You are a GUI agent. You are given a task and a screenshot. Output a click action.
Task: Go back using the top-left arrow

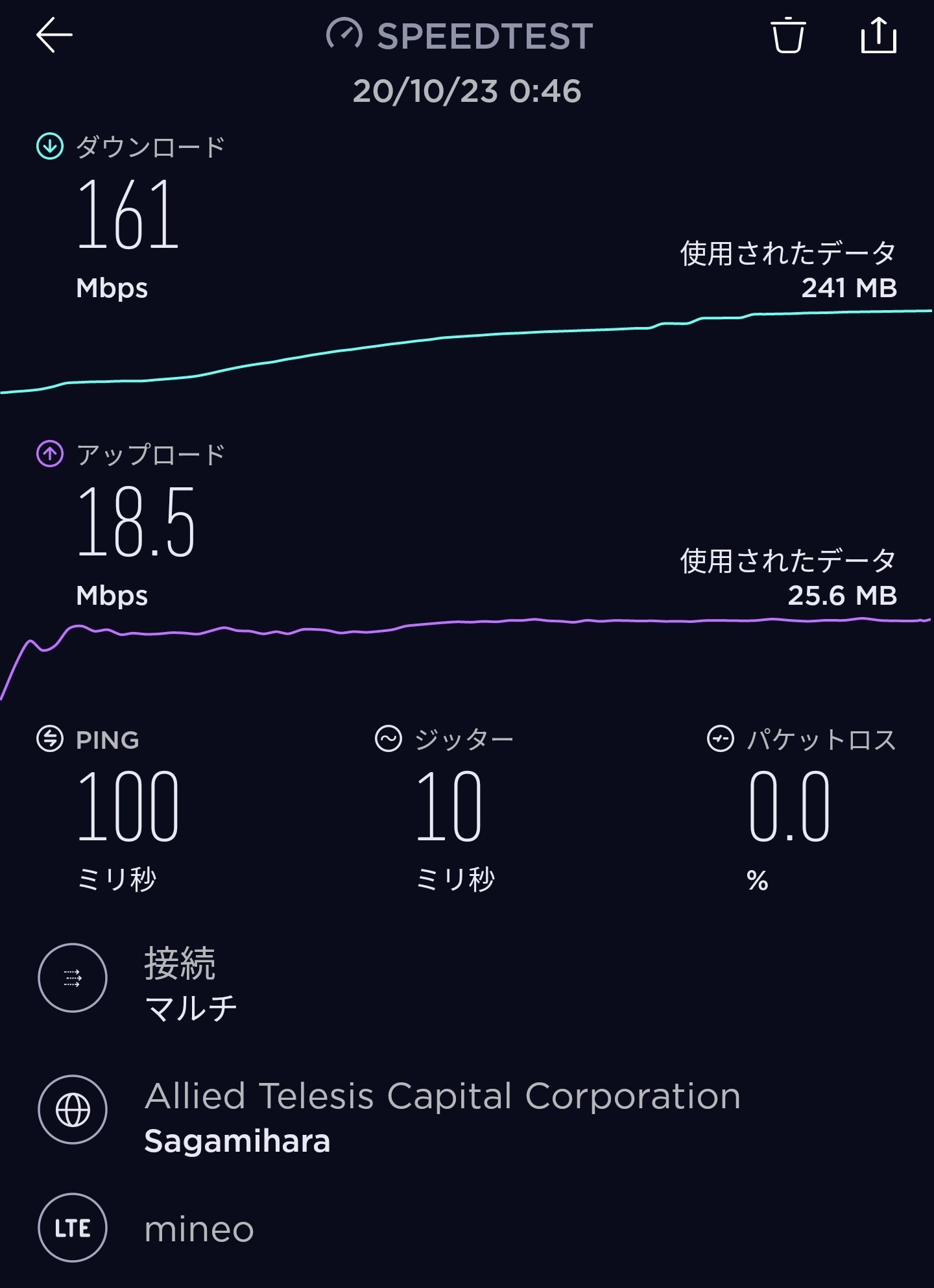54,35
